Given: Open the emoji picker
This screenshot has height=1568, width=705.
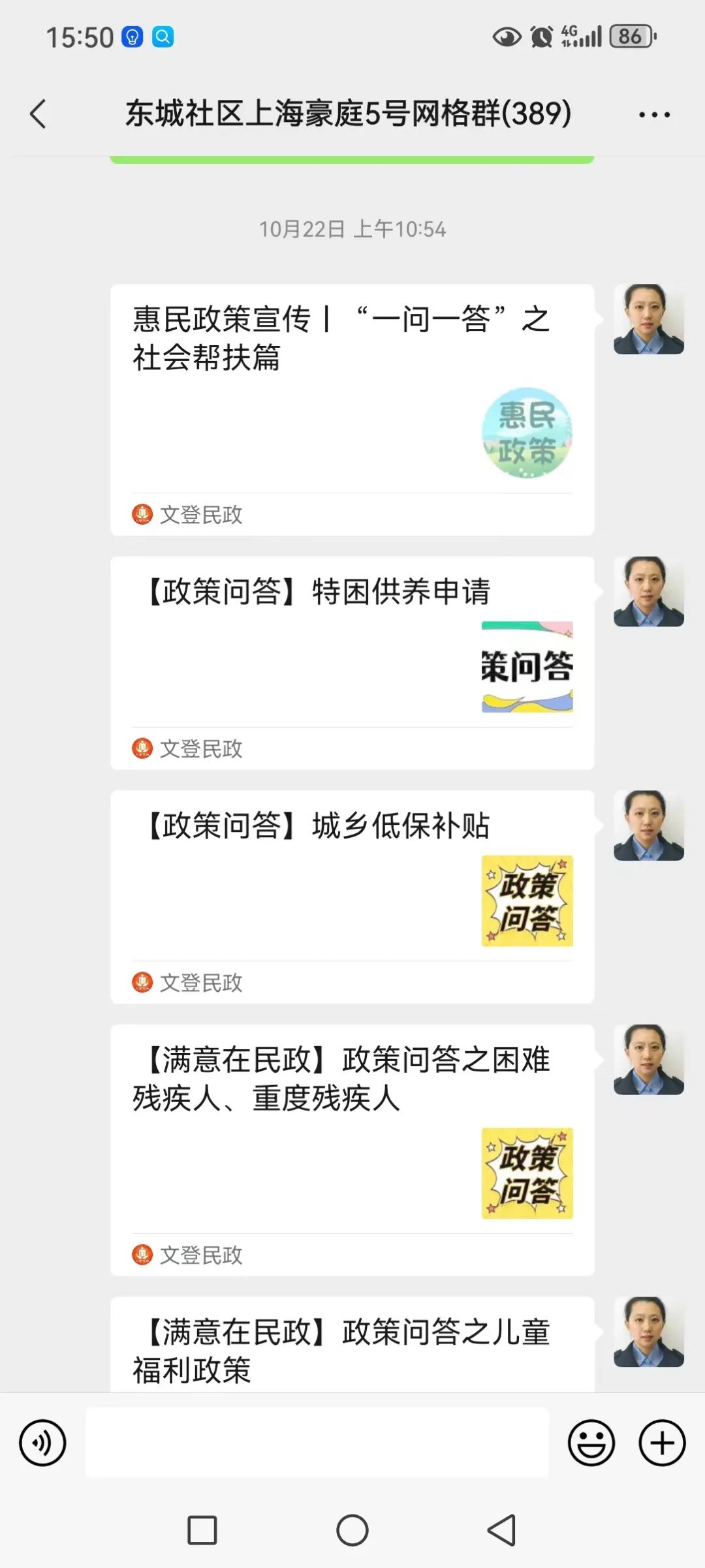Looking at the screenshot, I should tap(591, 1443).
